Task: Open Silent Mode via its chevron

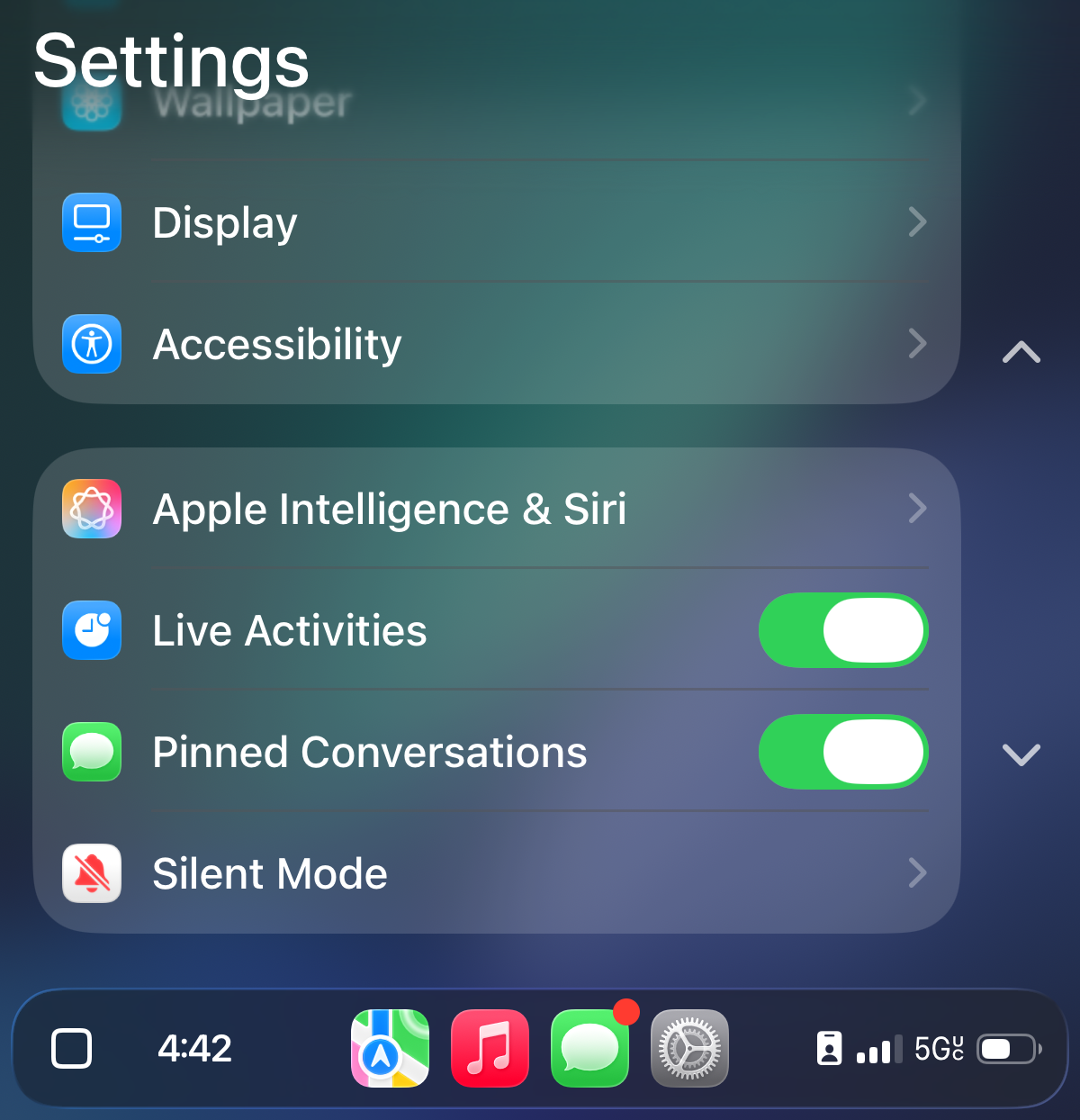Action: pyautogui.click(x=916, y=873)
